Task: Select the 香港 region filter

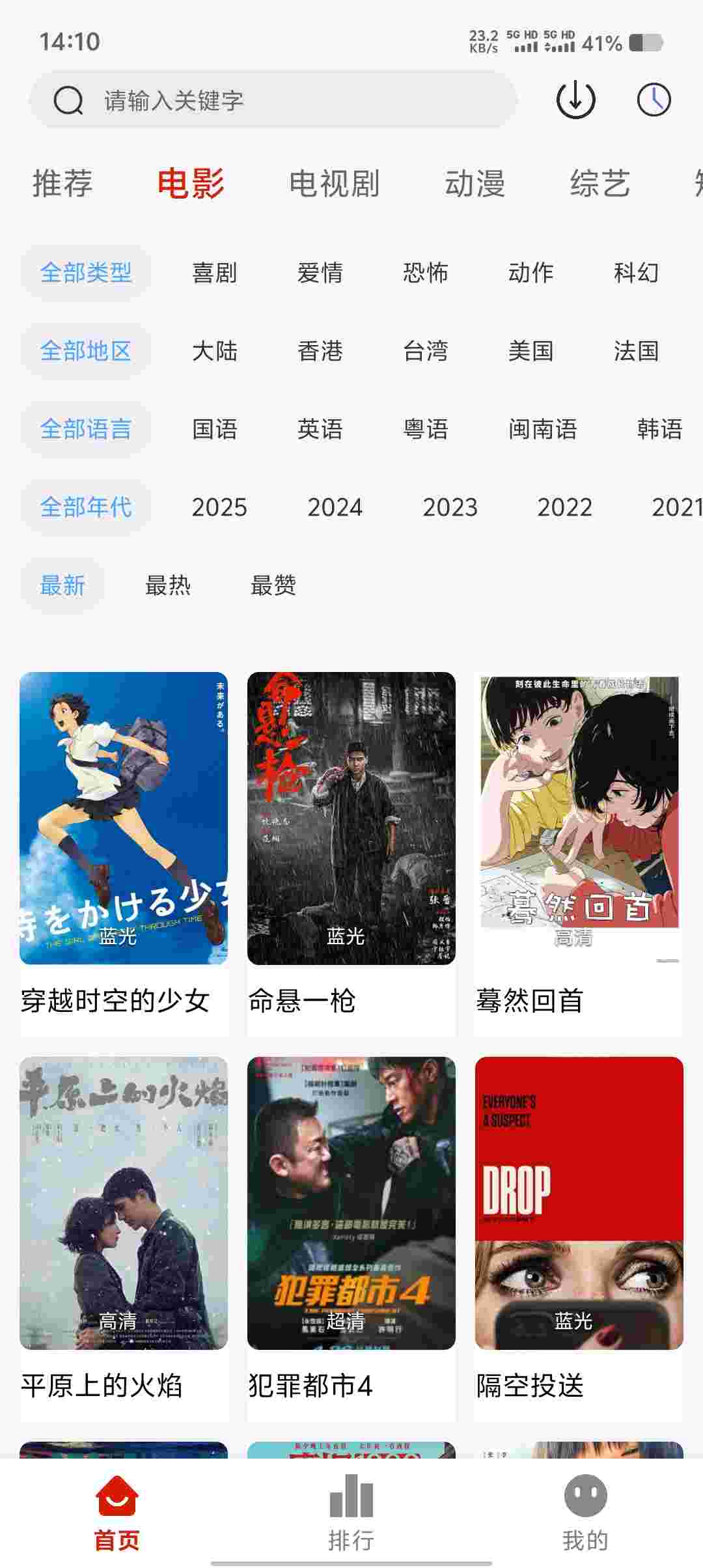Action: pyautogui.click(x=320, y=351)
